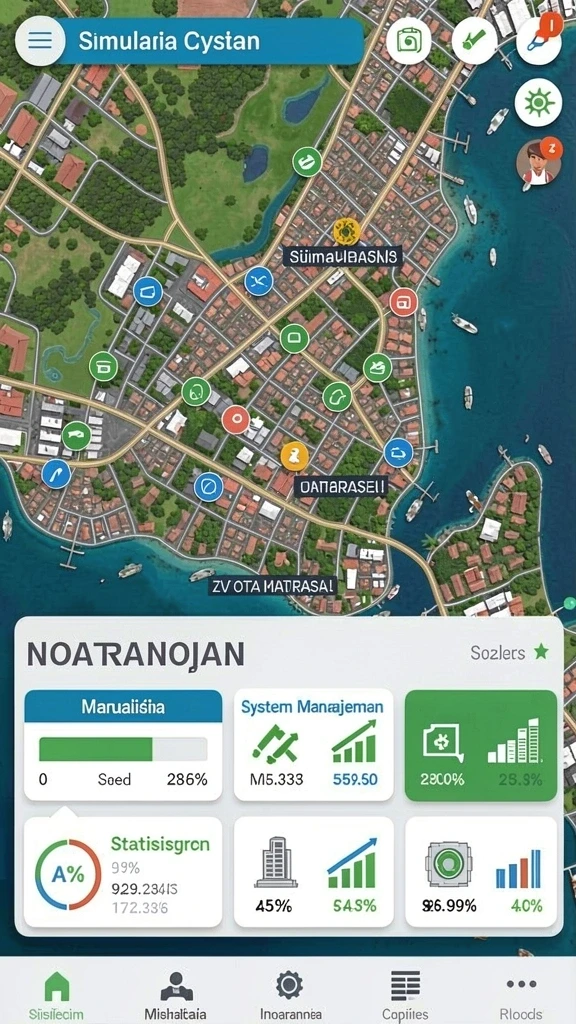
Task: Switch to the Inoarannia gear tab
Action: point(290,995)
